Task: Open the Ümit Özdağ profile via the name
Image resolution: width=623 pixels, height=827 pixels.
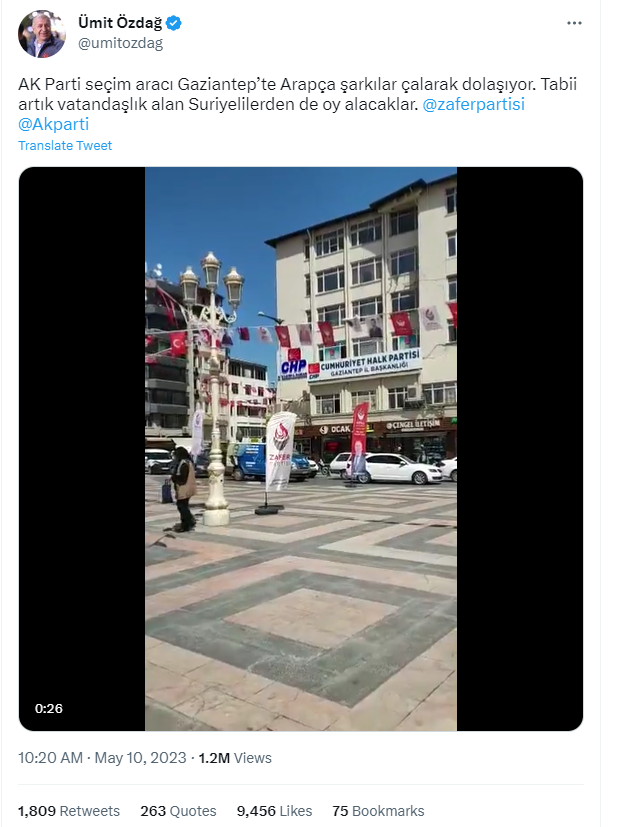Action: click(120, 23)
